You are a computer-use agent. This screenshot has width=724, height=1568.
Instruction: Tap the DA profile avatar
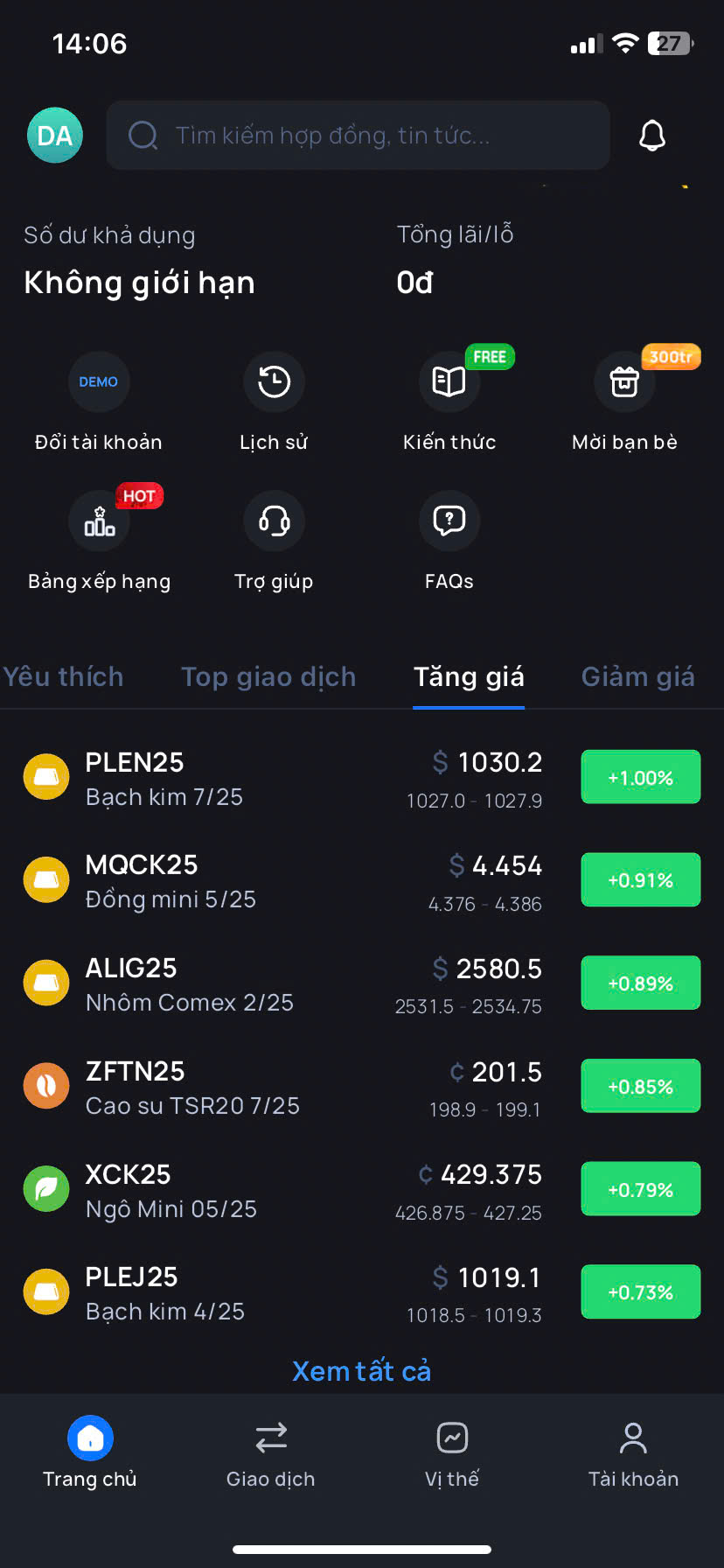coord(55,136)
